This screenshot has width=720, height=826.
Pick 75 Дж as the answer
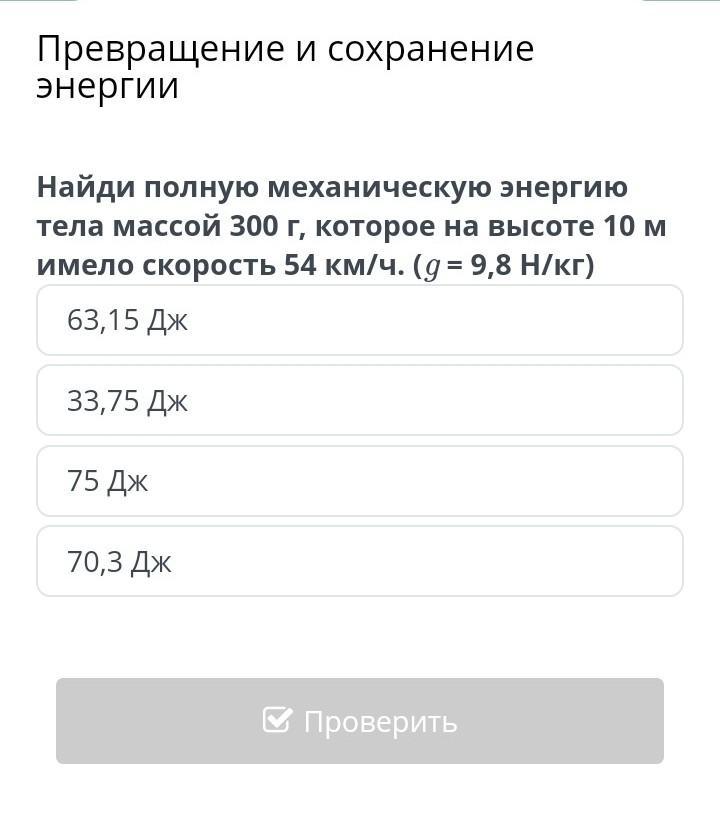tap(359, 481)
